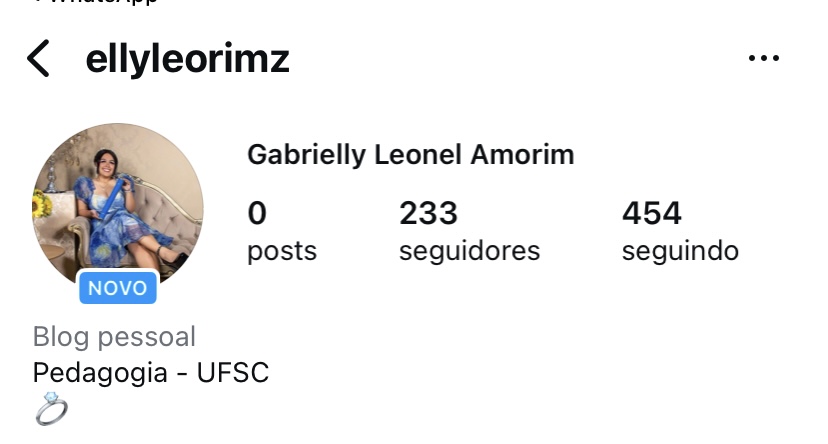Open the 454 seguindo list
The image size is (828, 444).
tap(680, 231)
